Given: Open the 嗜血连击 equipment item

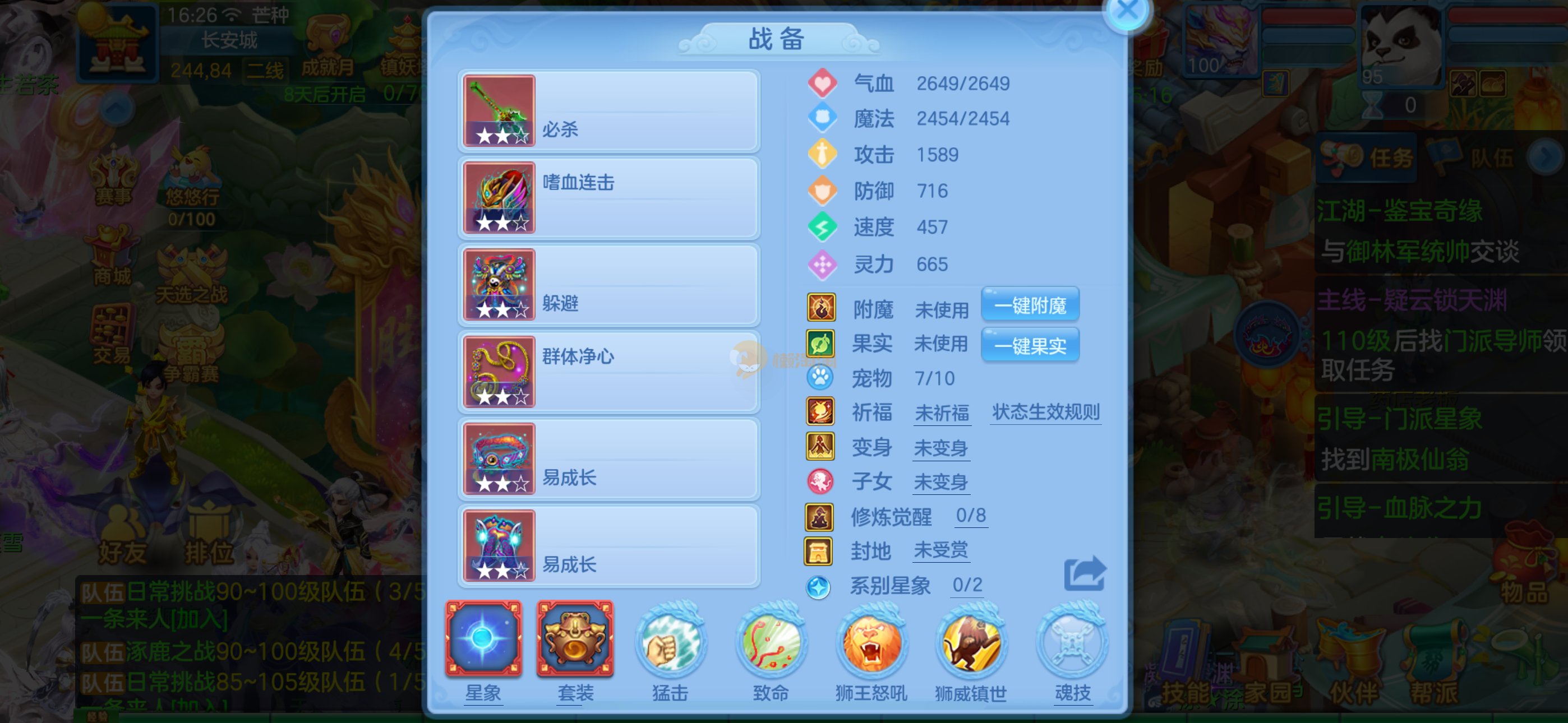Looking at the screenshot, I should 608,198.
